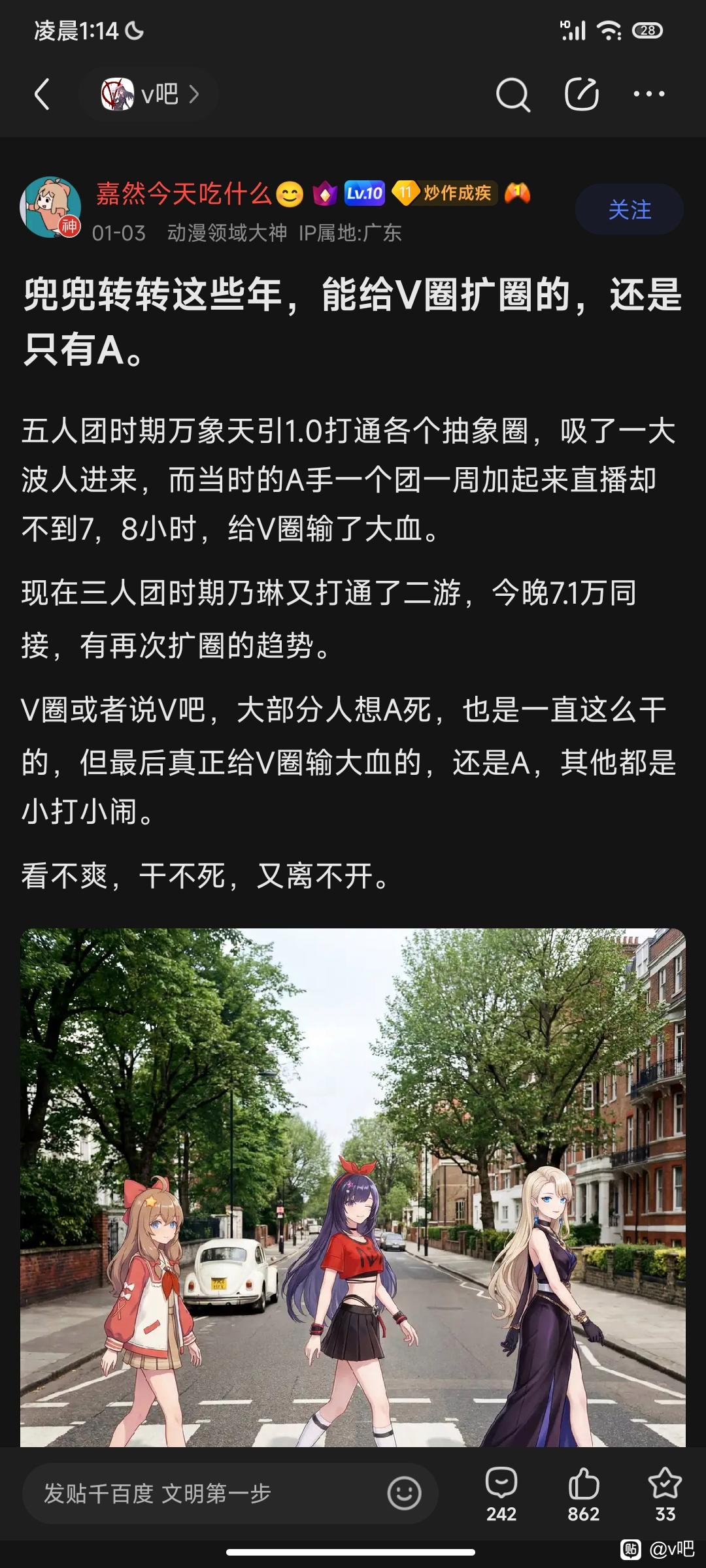Follow the author with the 关注 button

629,210
